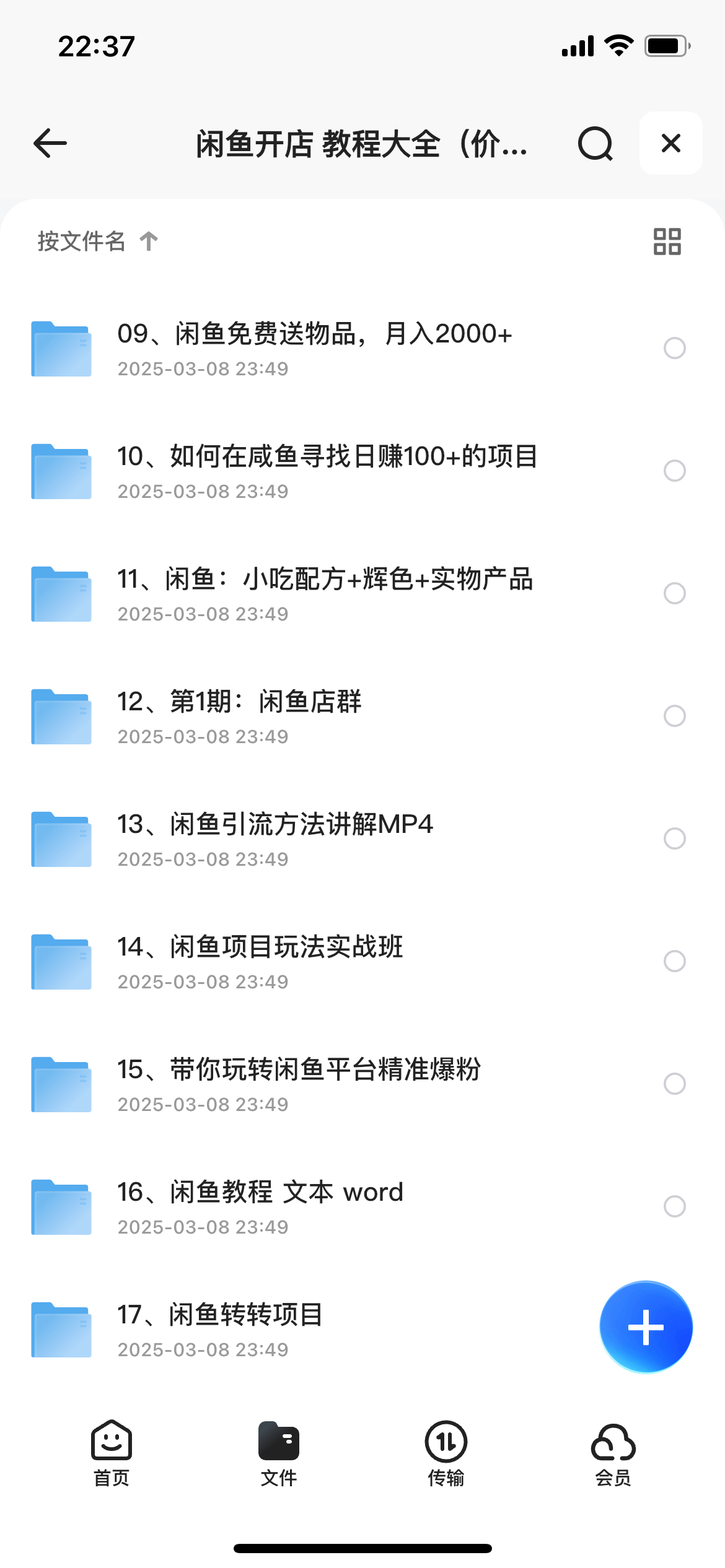725x1568 pixels.
Task: Select the 10、如何在咸鱼寻找日赚100+ folder checkbox
Action: point(674,471)
